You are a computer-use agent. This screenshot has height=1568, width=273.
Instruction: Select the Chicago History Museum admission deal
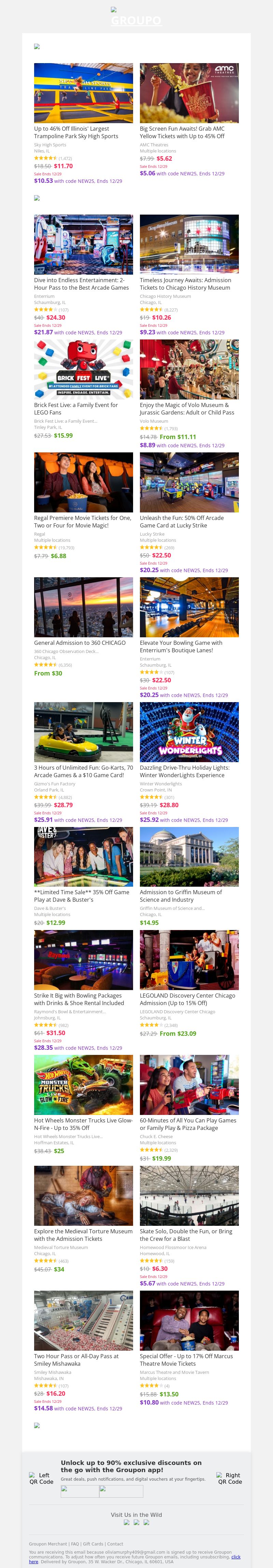click(x=189, y=244)
